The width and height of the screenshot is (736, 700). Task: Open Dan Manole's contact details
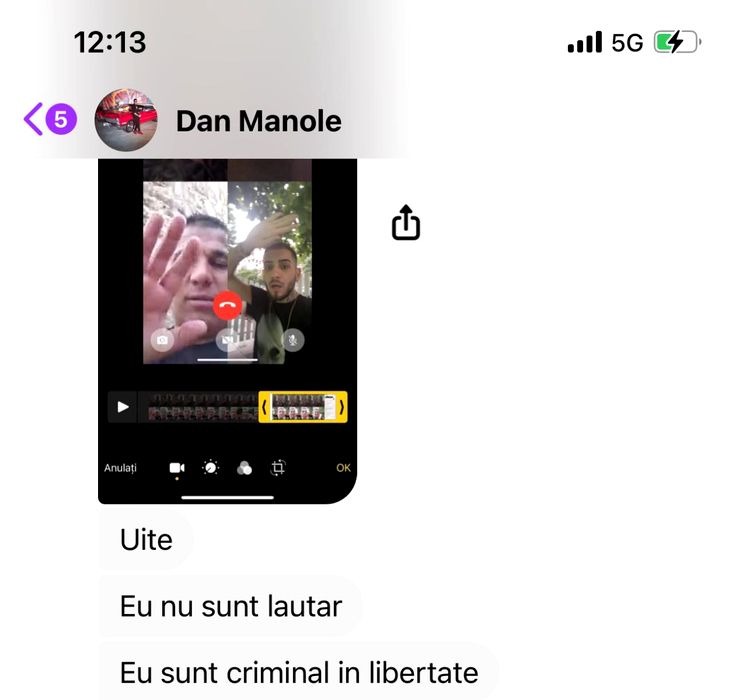click(258, 122)
